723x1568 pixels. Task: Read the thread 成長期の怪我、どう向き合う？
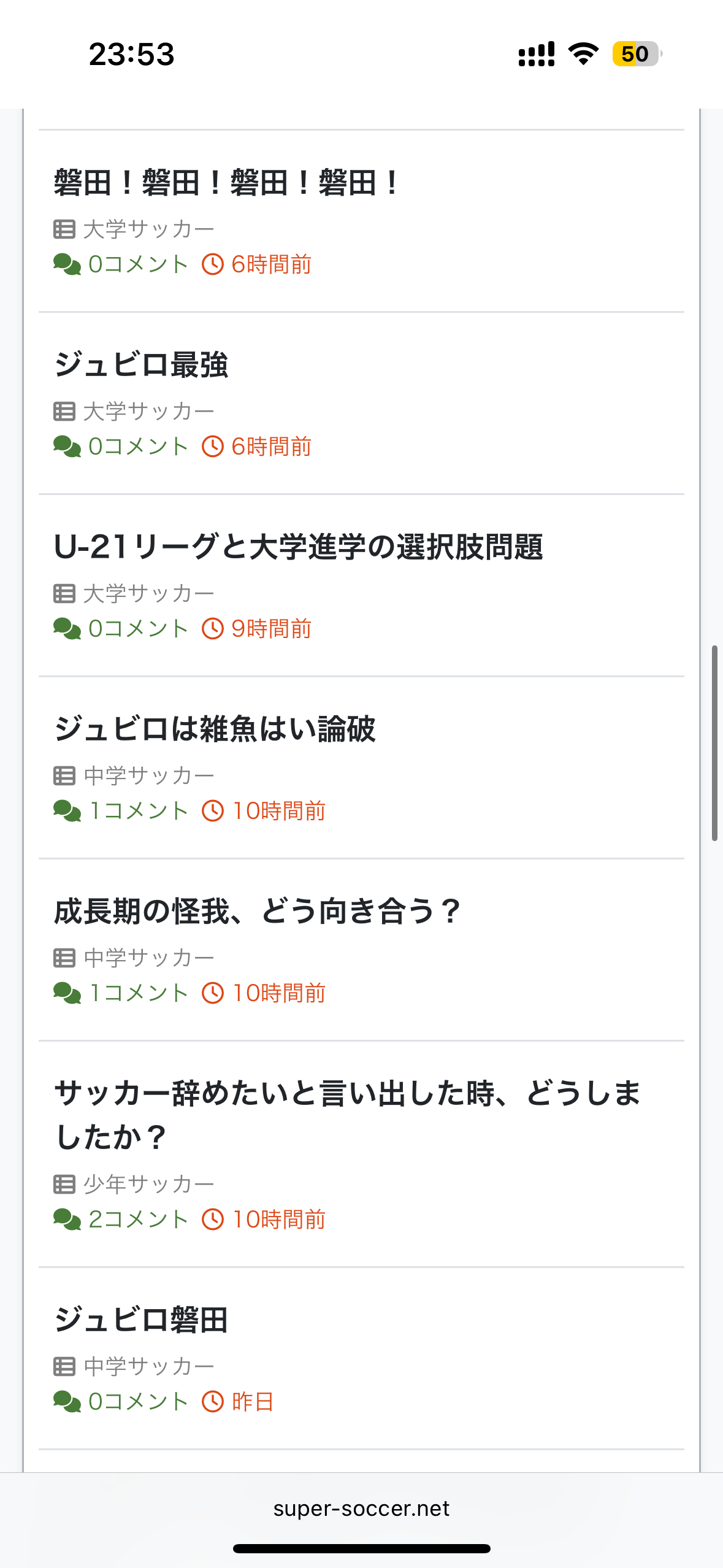(258, 912)
